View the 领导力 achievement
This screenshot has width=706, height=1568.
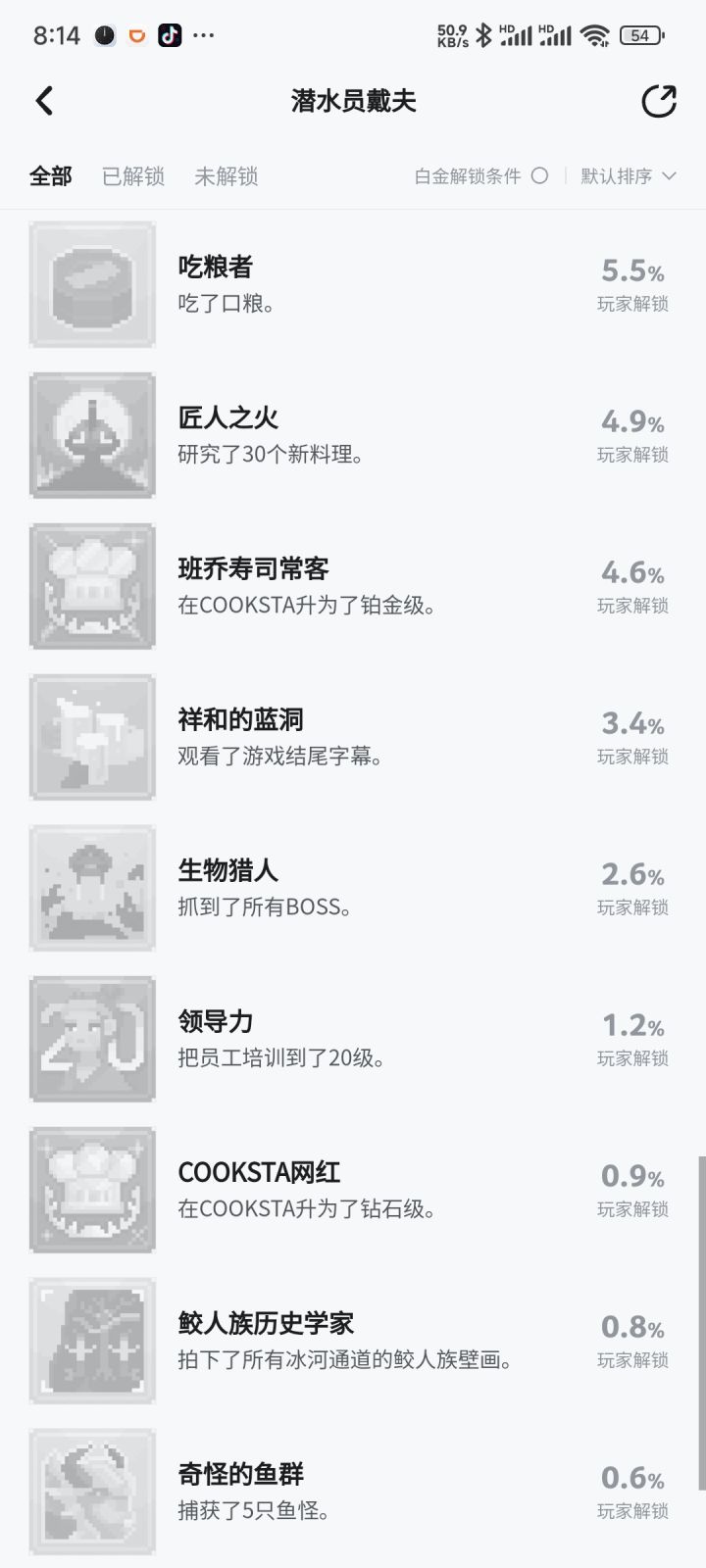pos(353,1039)
